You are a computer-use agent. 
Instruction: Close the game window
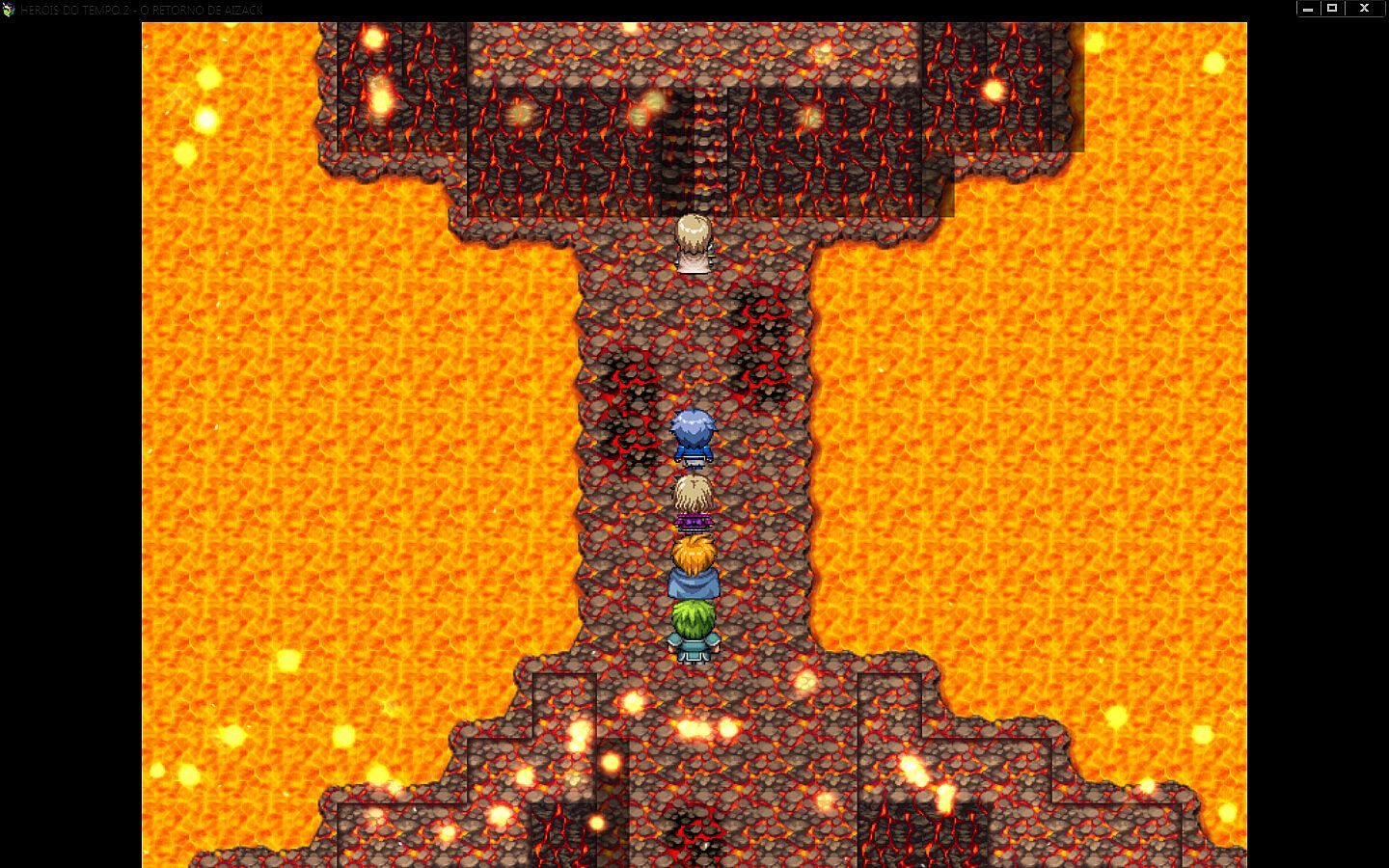coord(1364,9)
